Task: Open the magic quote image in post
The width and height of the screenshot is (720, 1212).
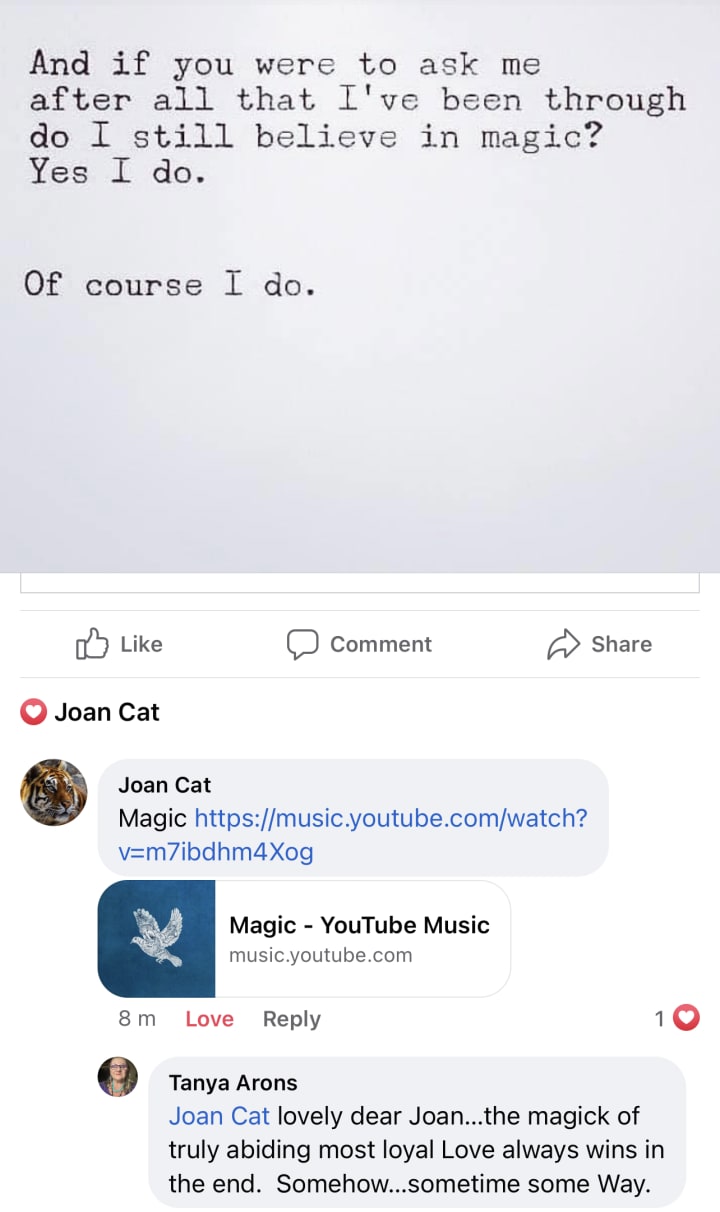Action: [359, 285]
